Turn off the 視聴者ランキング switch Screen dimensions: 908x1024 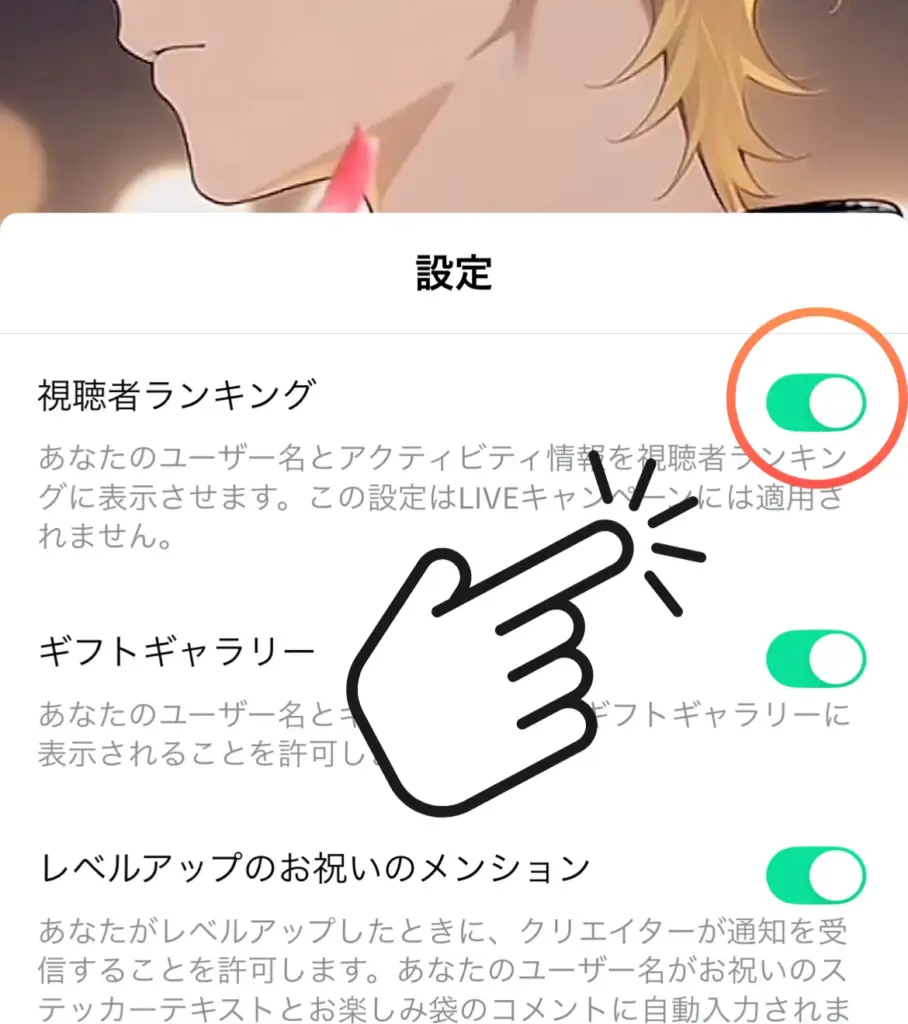pyautogui.click(x=815, y=403)
